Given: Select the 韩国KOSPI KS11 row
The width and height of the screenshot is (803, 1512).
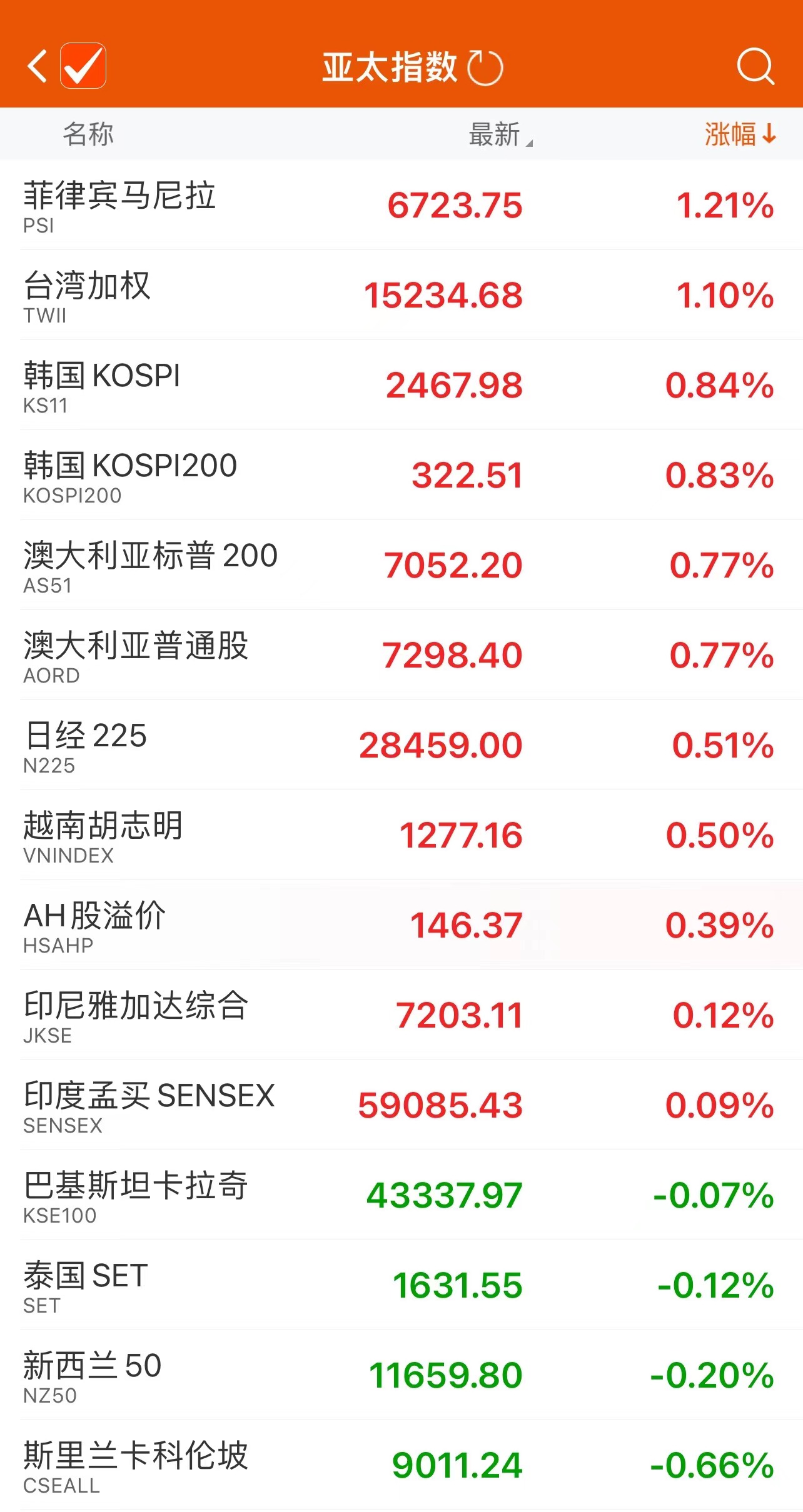Looking at the screenshot, I should coord(400,385).
